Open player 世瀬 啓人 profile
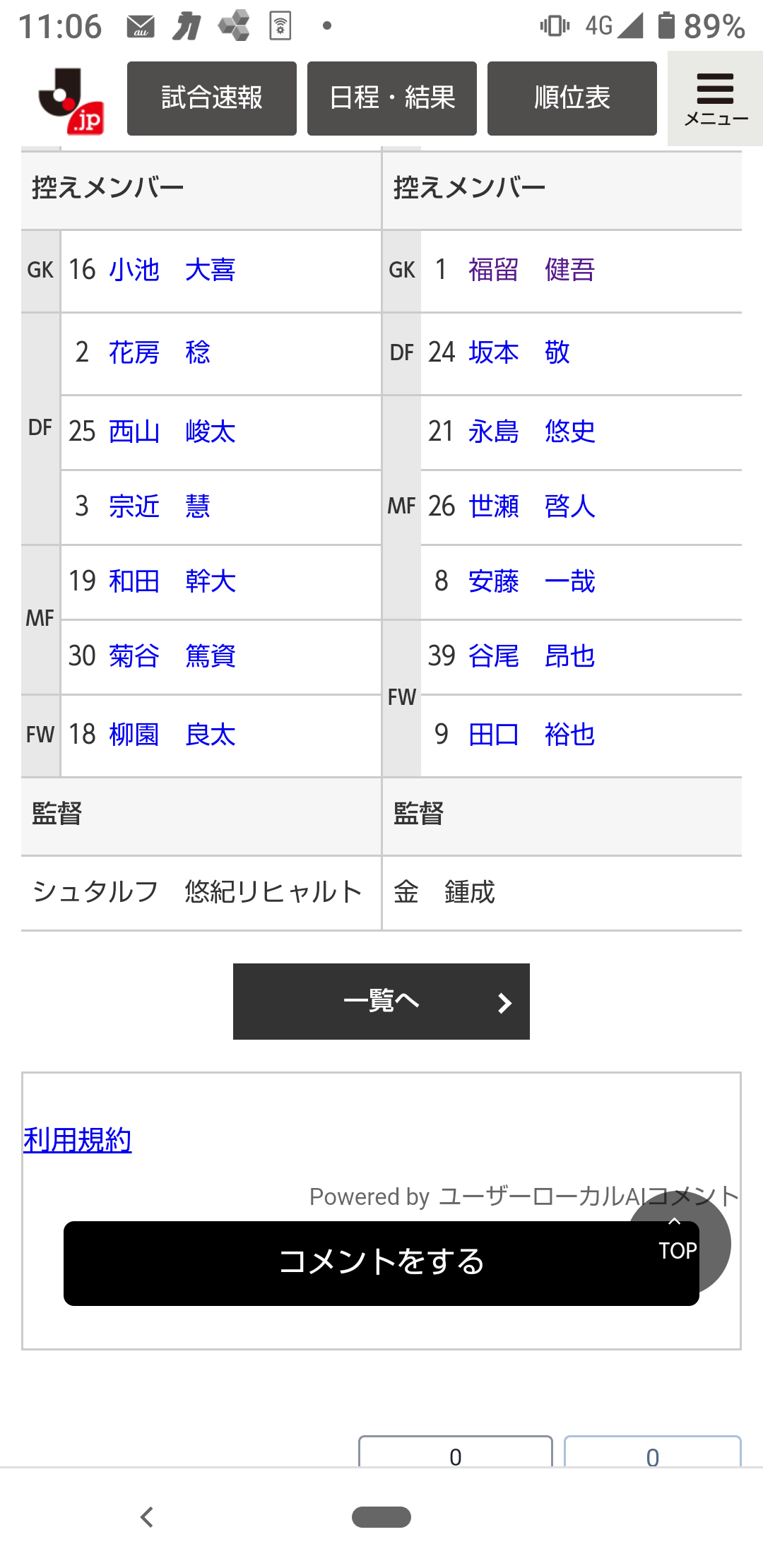The height and width of the screenshot is (1568, 763). point(531,506)
